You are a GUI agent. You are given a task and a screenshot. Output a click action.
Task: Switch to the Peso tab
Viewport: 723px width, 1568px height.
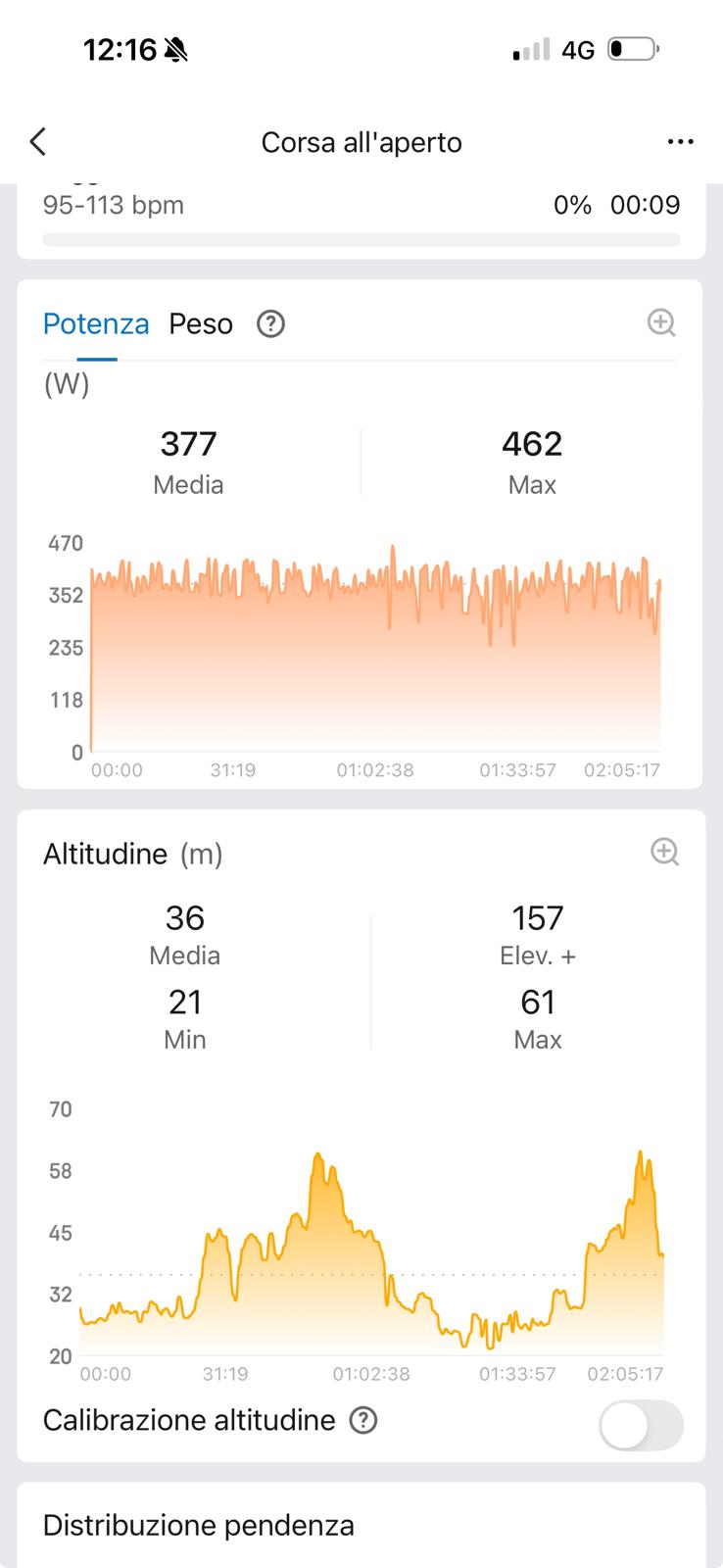(x=200, y=323)
